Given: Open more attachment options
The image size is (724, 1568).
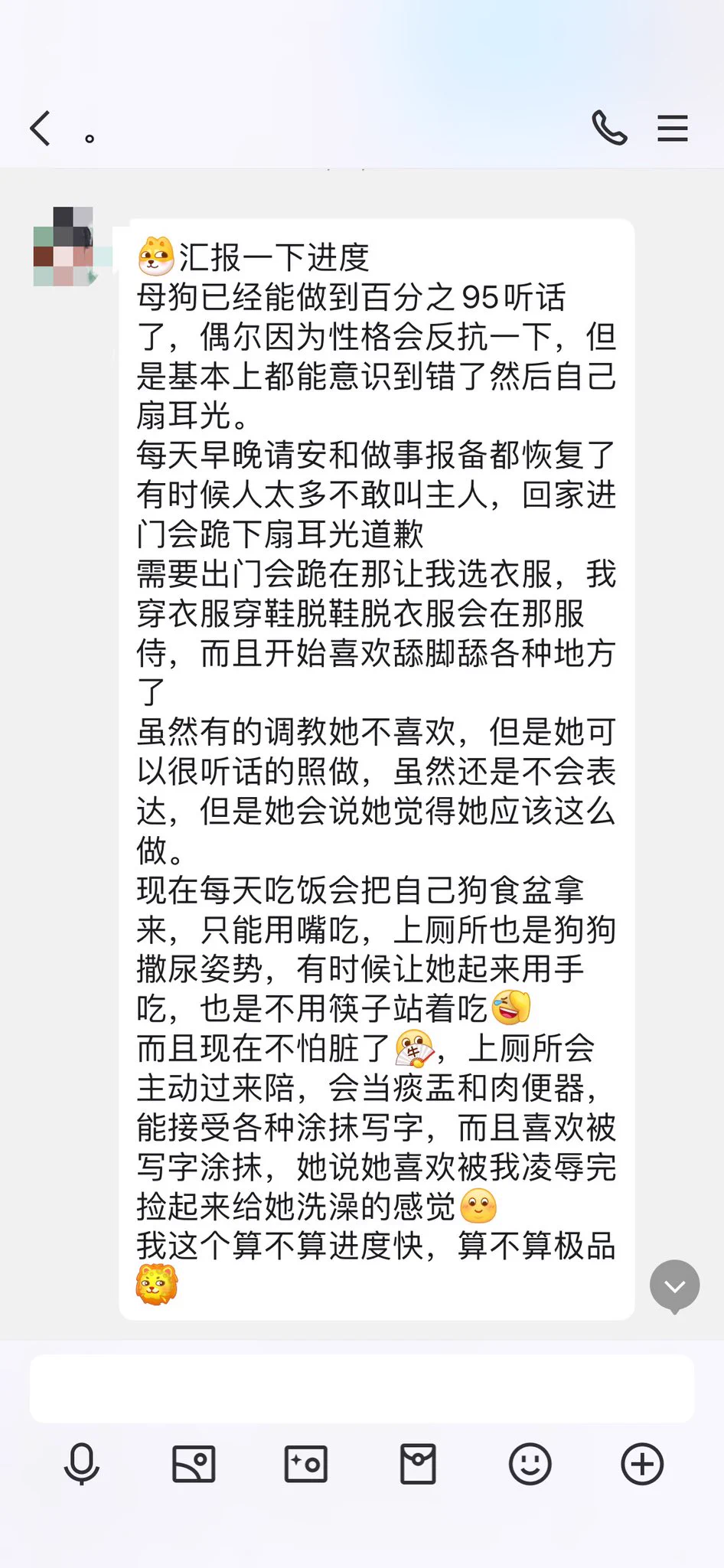Looking at the screenshot, I should click(641, 1463).
